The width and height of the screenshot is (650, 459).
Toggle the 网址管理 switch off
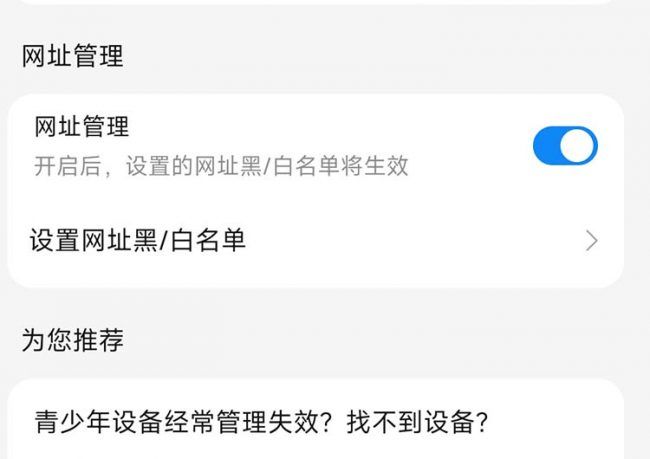[x=565, y=146]
